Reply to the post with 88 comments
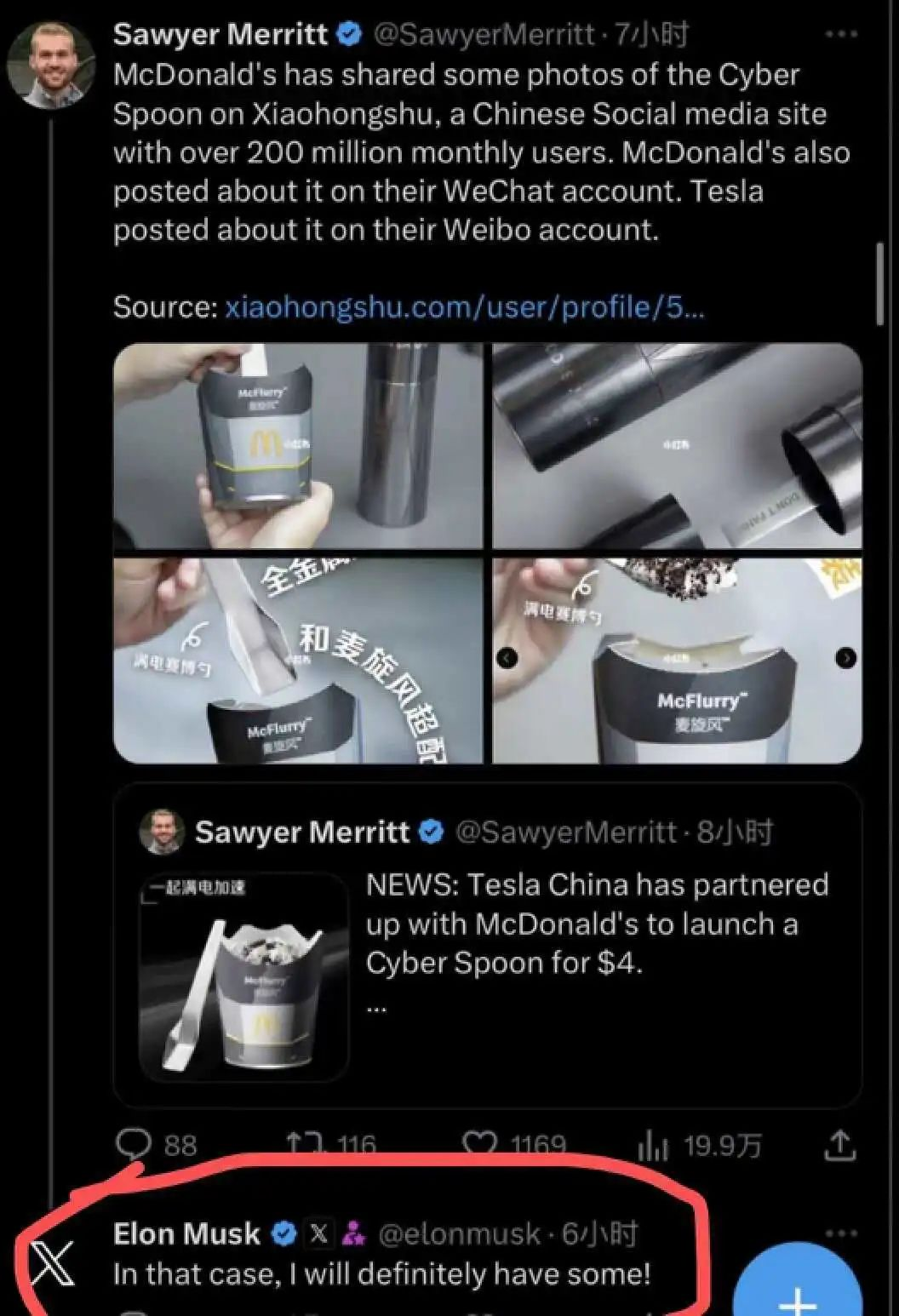The width and height of the screenshot is (899, 1316). [134, 1145]
